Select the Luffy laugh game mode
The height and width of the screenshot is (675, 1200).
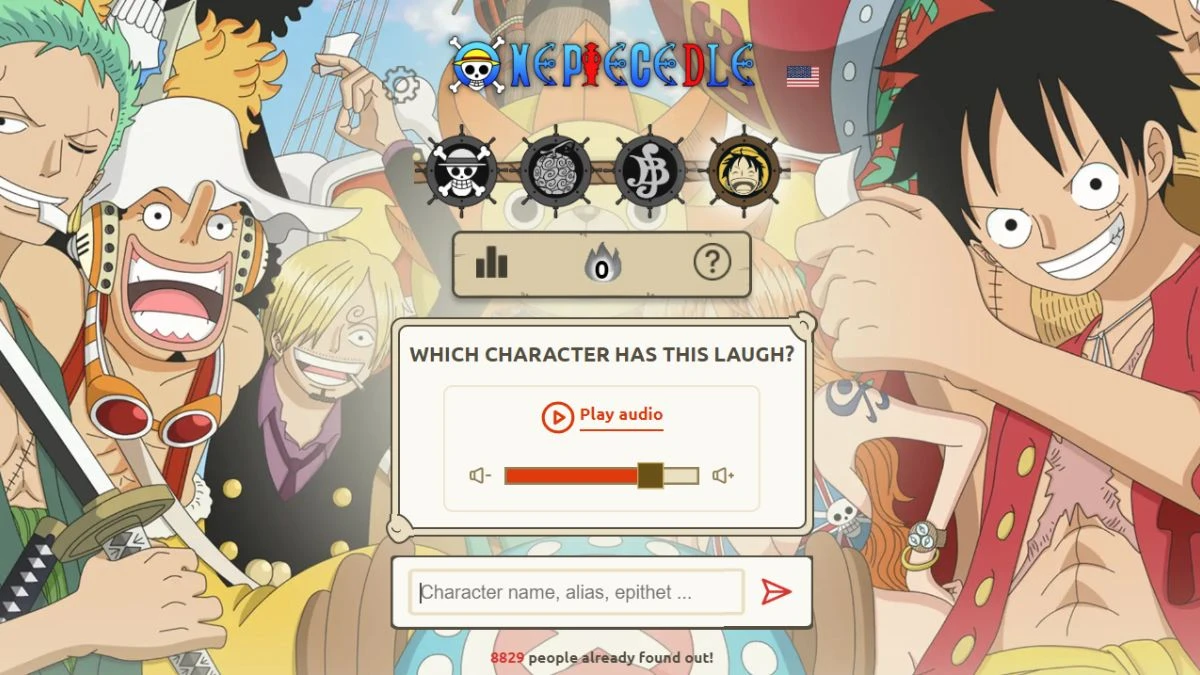click(743, 171)
